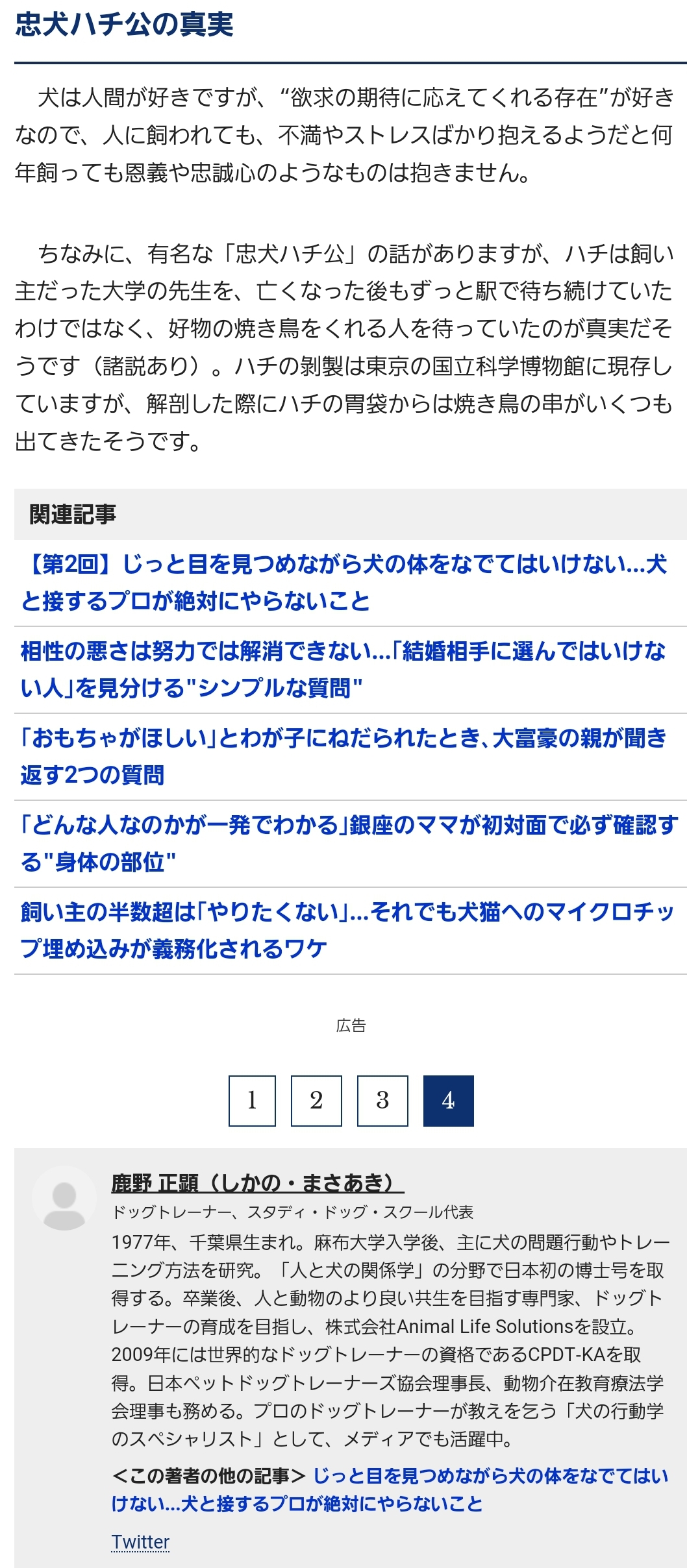This screenshot has width=687, height=1568.
Task: Open the author's other article below bio
Action: click(390, 1489)
